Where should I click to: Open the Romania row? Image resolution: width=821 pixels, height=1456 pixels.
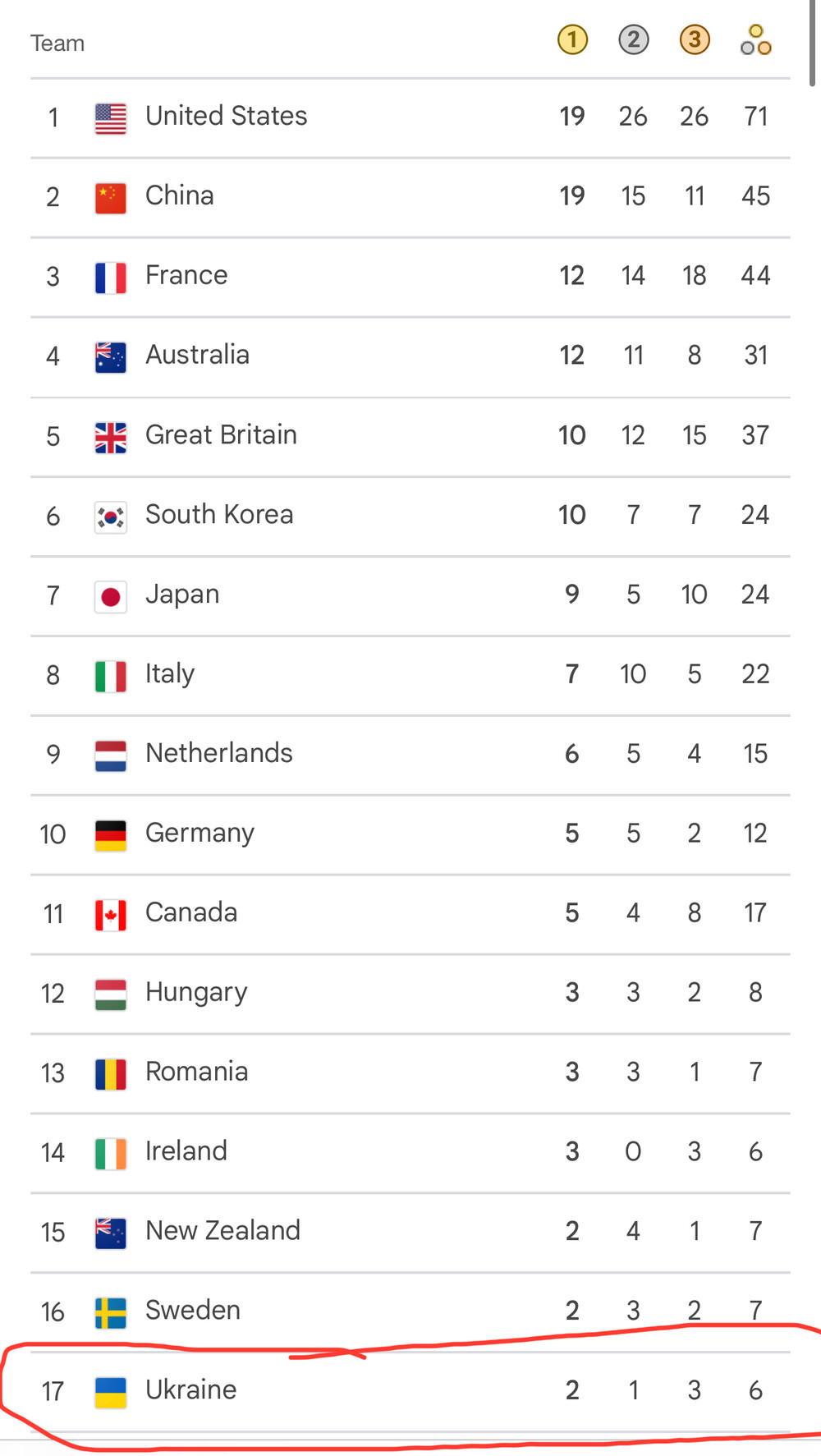[410, 1074]
